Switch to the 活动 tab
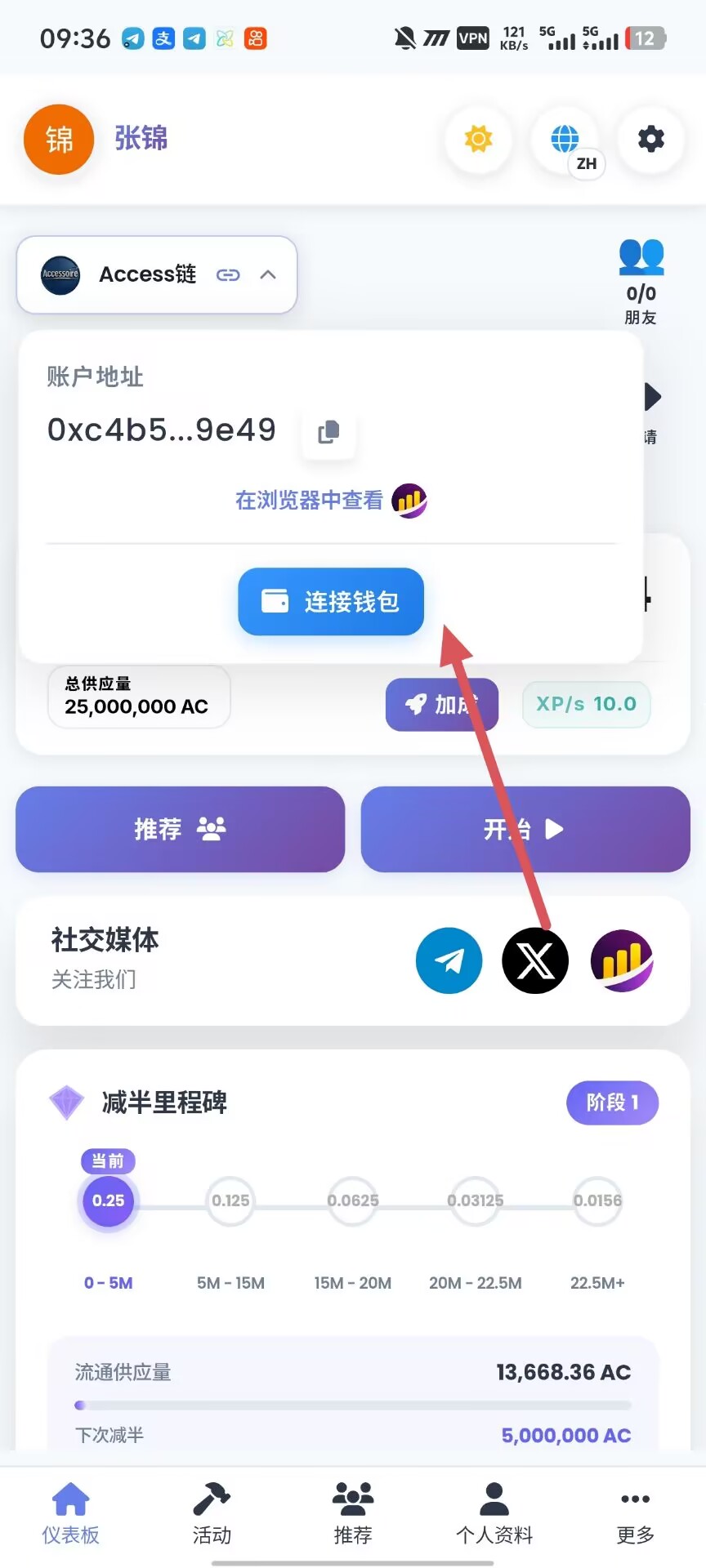 click(x=212, y=1513)
